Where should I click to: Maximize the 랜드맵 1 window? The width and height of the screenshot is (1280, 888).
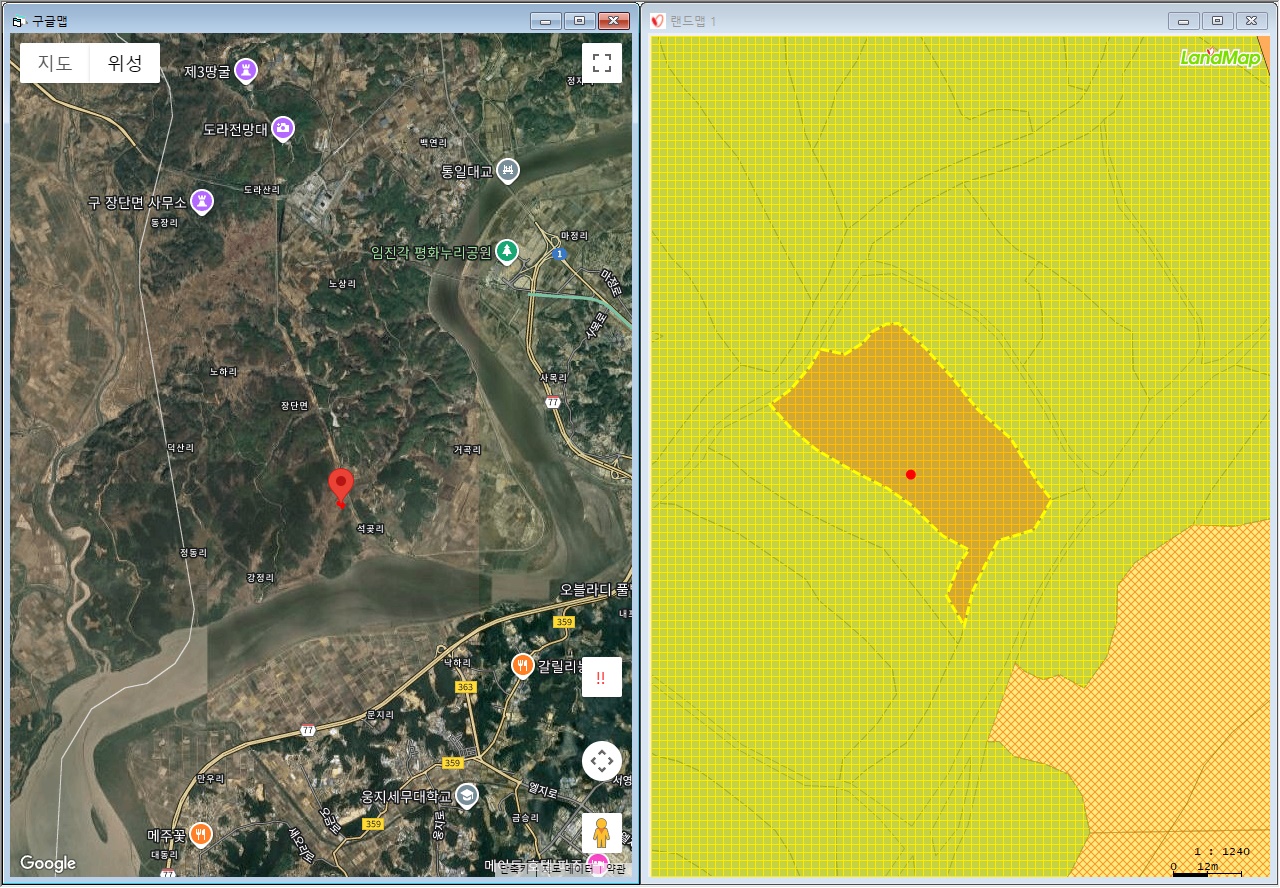point(1217,21)
